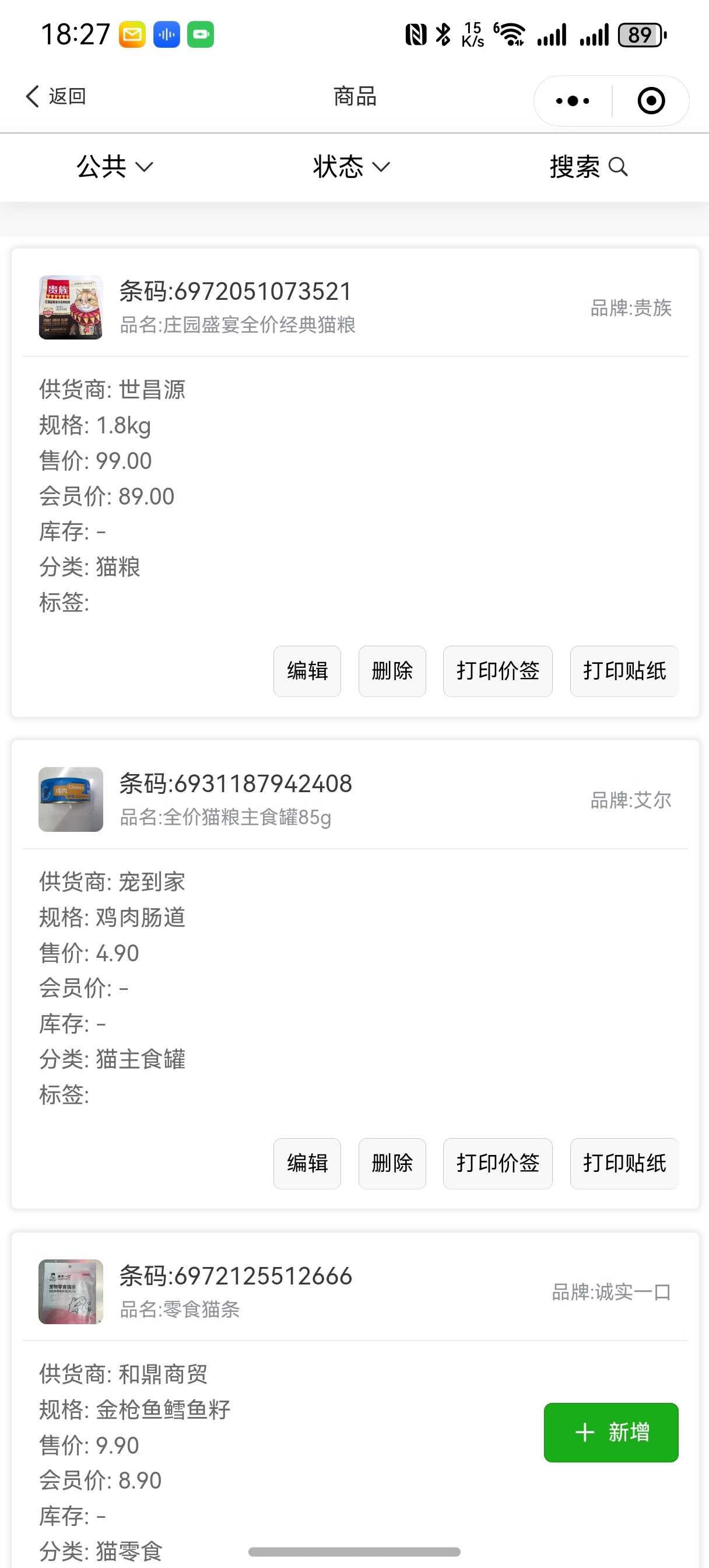Image resolution: width=709 pixels, height=1568 pixels.
Task: Add a new product with 新增
Action: (610, 1432)
